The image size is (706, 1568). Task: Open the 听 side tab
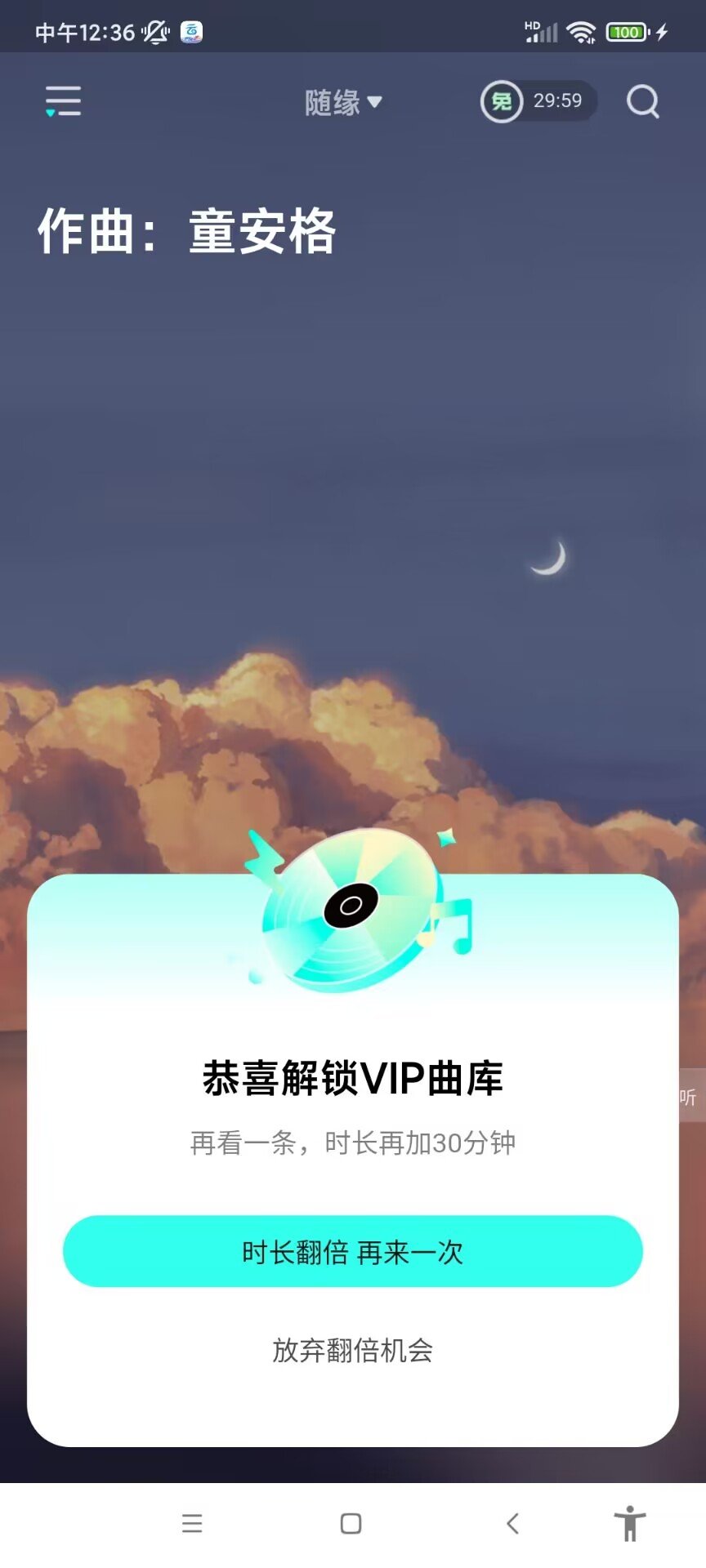pyautogui.click(x=690, y=1097)
